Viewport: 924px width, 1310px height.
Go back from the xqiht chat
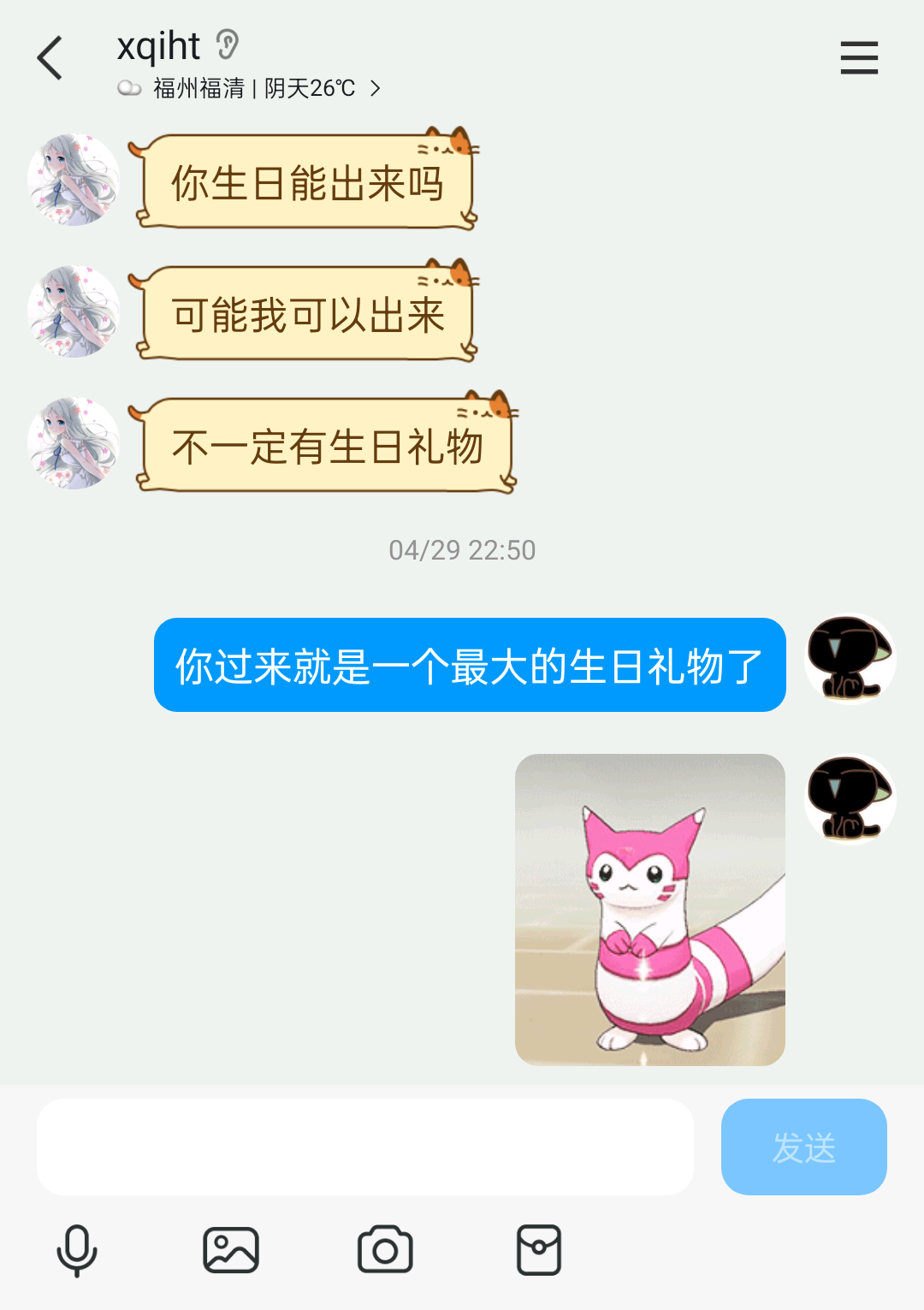[x=50, y=58]
